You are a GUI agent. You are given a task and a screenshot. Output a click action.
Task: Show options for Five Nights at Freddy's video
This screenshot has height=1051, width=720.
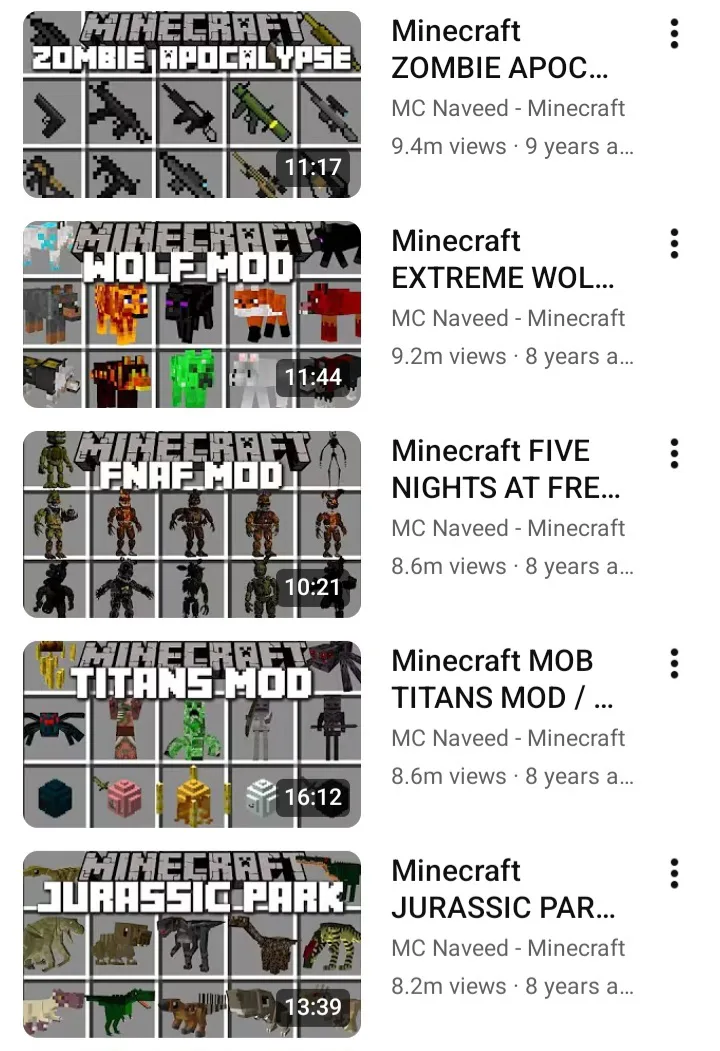(x=675, y=453)
